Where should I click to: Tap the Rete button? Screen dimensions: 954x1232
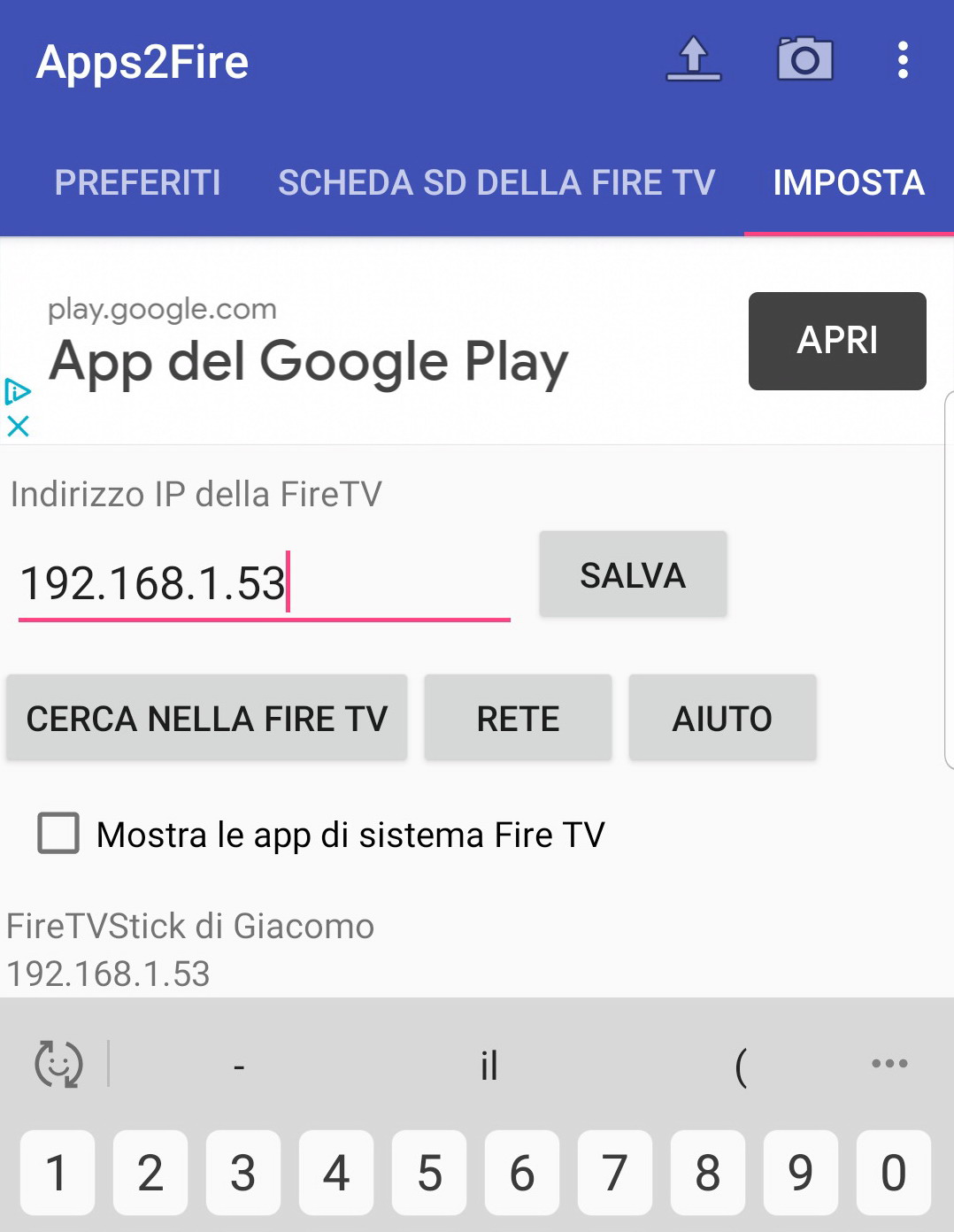[518, 718]
